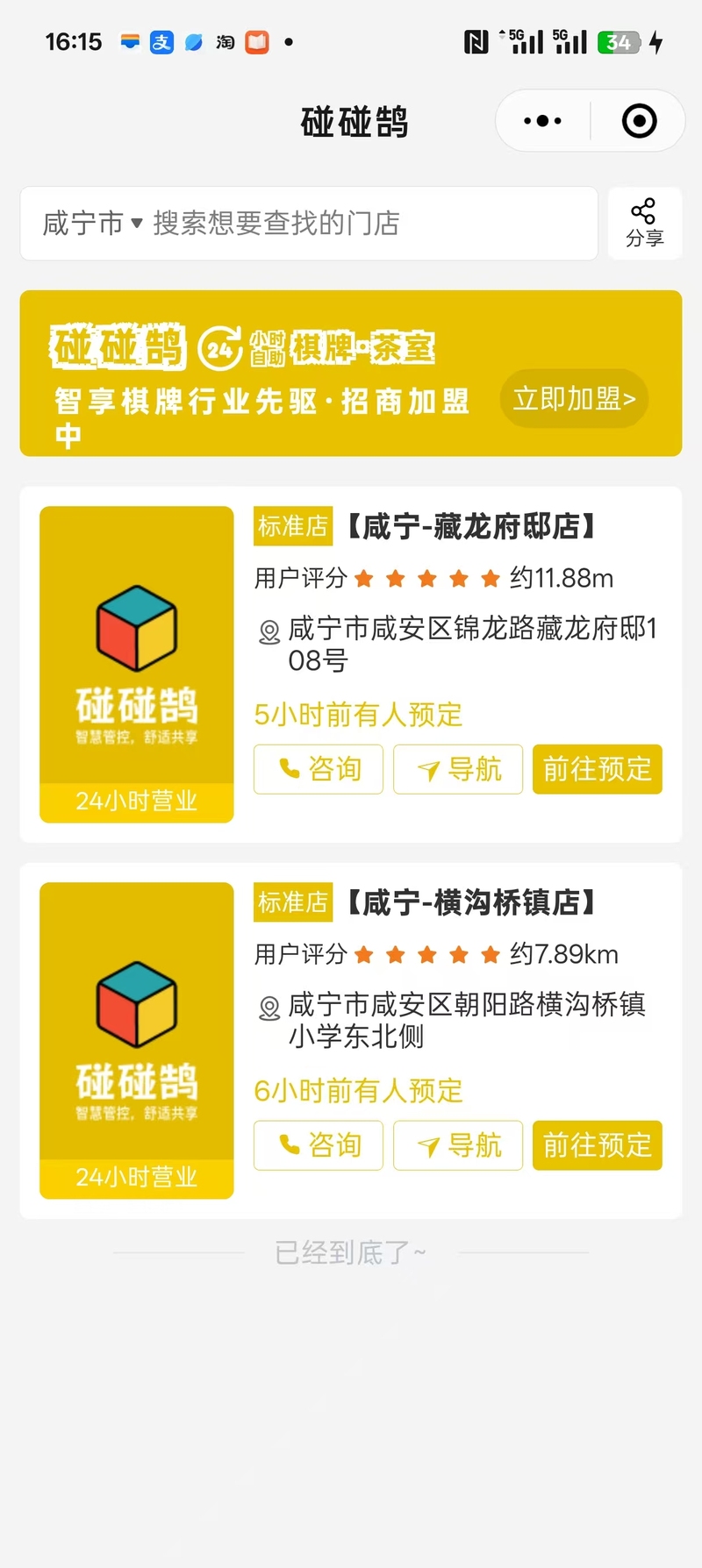
Task: Call 咨询 for the 藏龙府邸店 store
Action: [319, 769]
